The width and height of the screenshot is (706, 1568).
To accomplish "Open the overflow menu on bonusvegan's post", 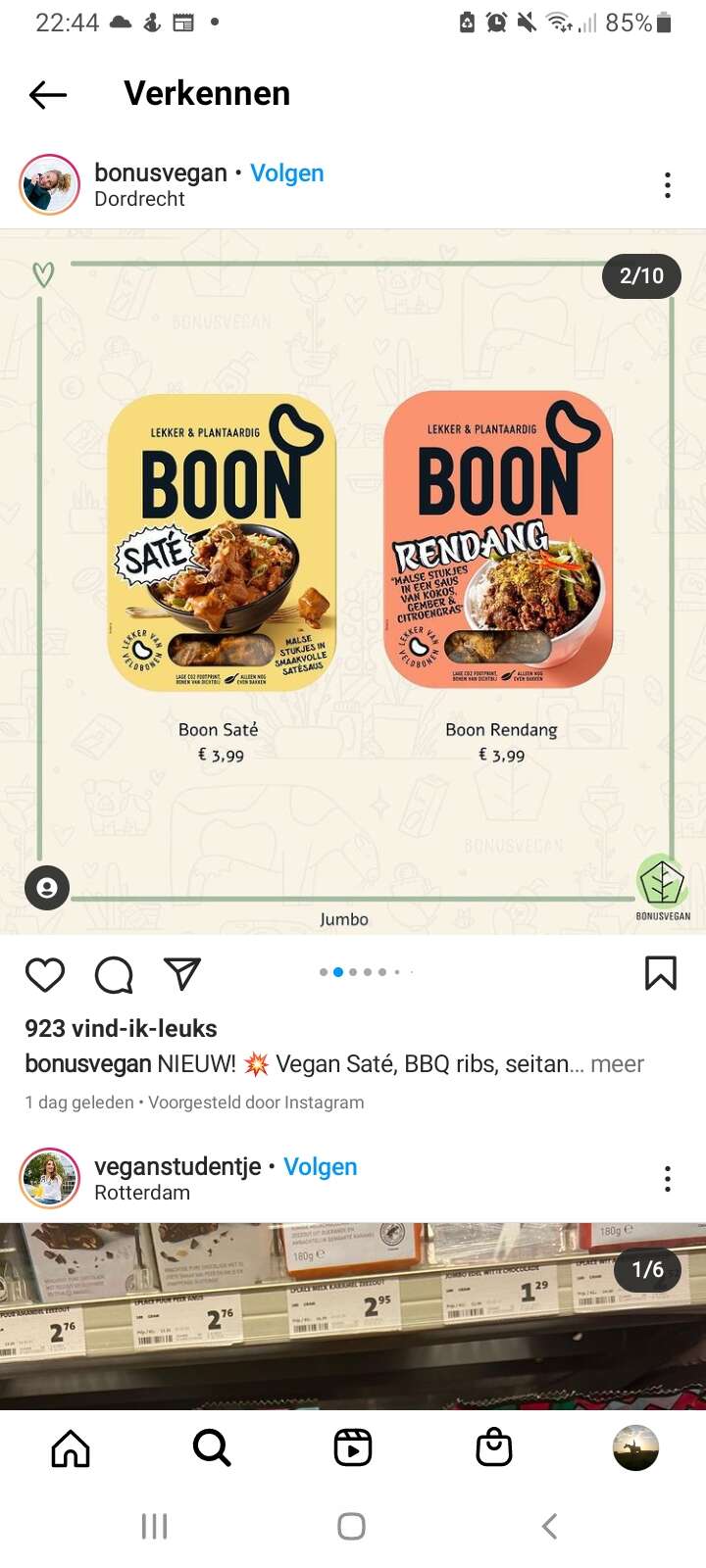I will point(668,185).
